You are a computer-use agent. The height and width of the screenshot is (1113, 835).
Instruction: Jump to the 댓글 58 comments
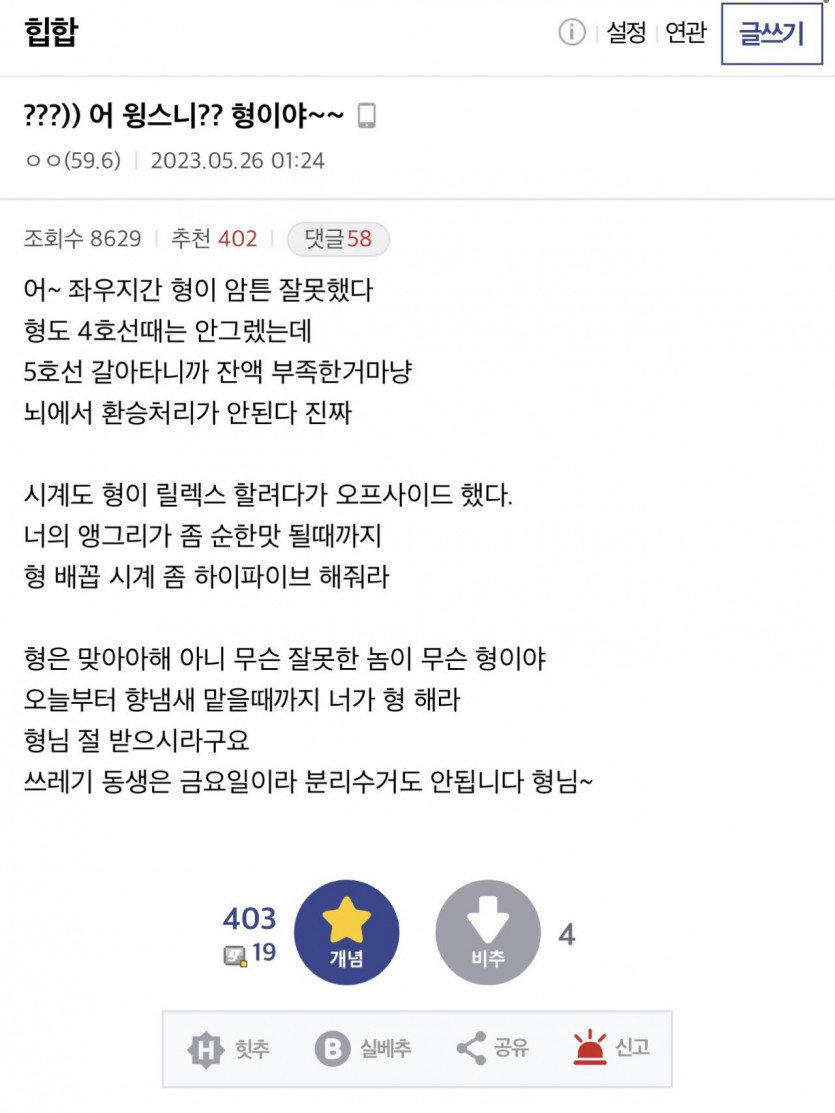pyautogui.click(x=338, y=239)
